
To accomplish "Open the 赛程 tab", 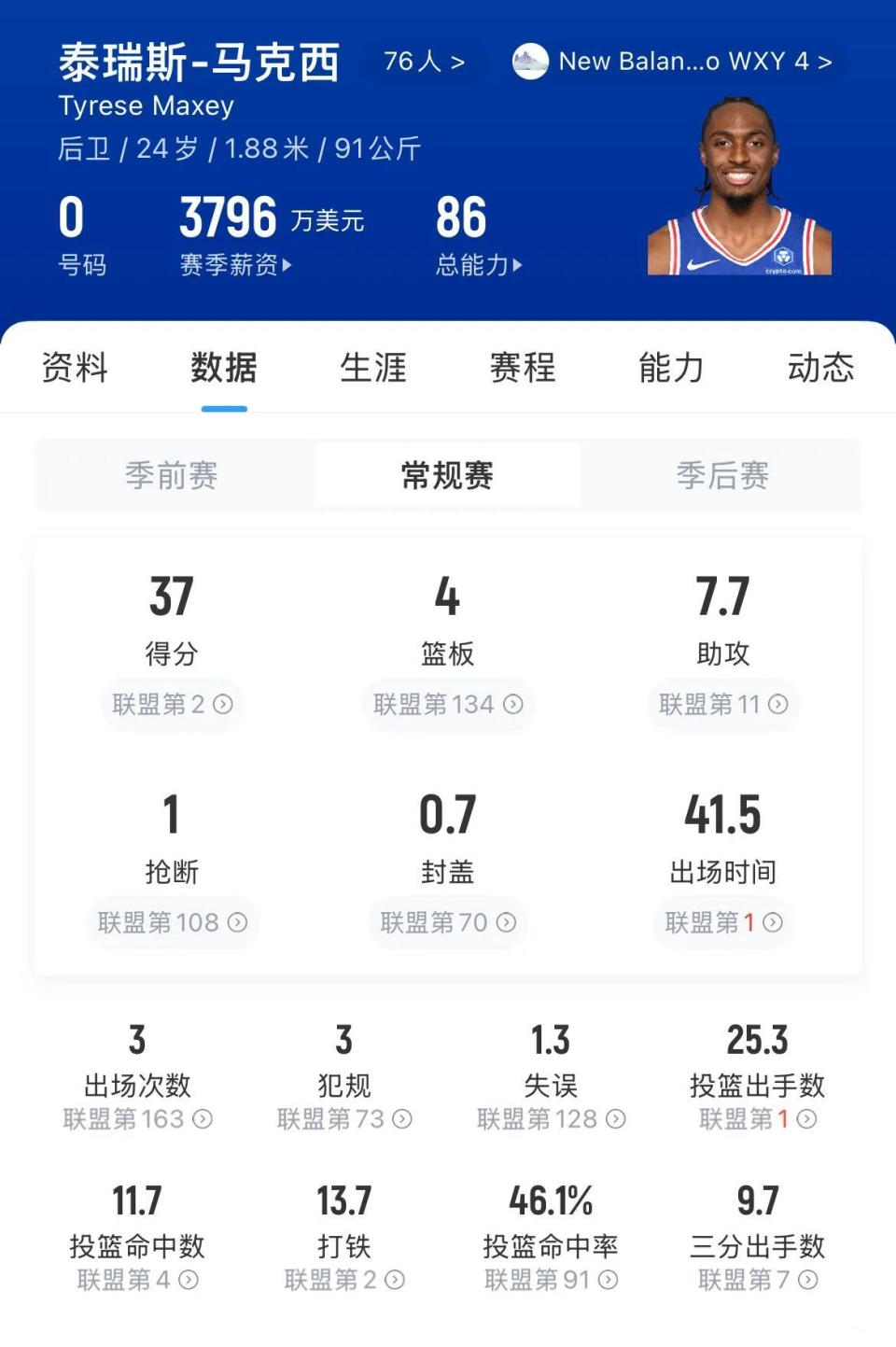I will (x=523, y=368).
